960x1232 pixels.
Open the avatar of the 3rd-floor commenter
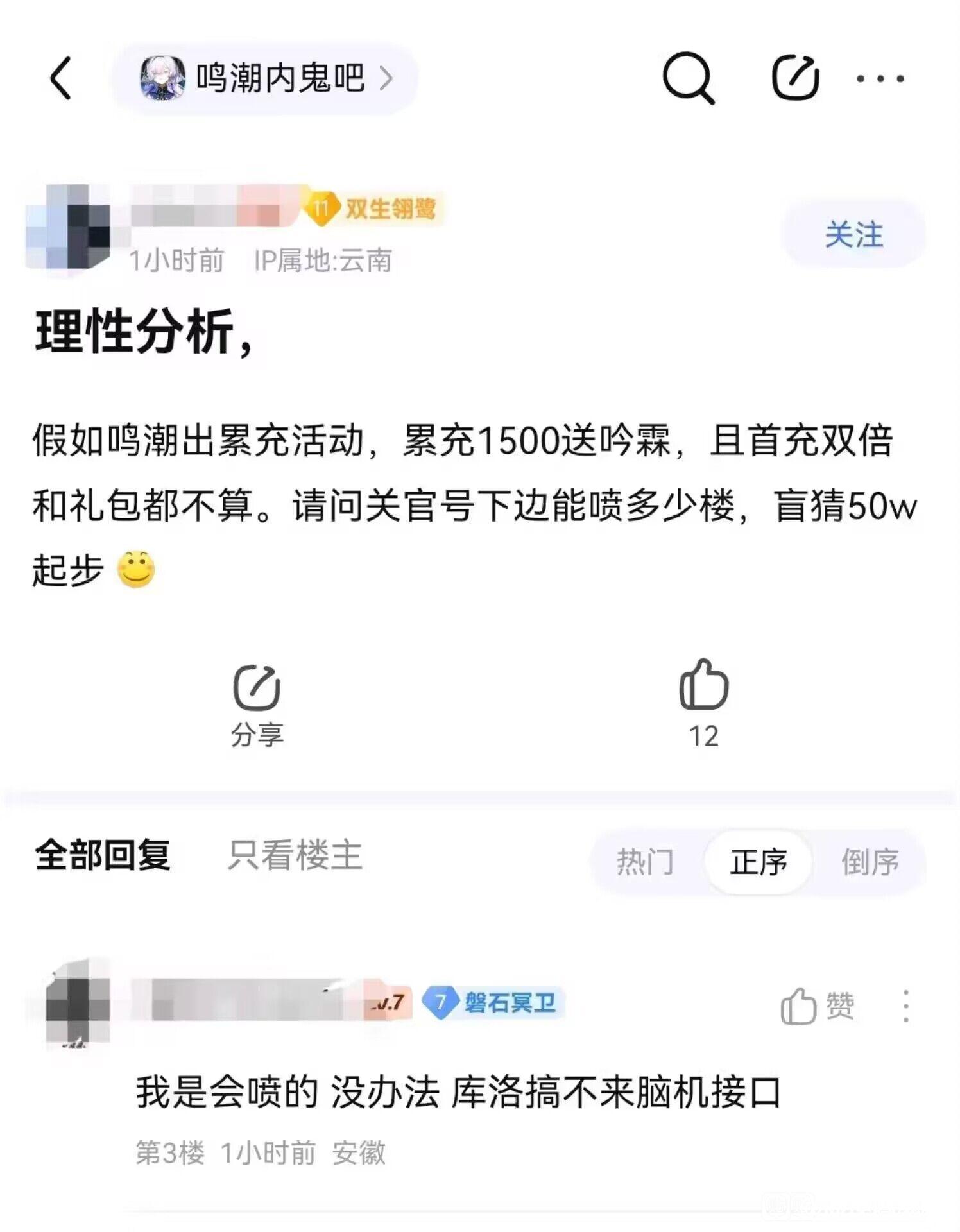[x=78, y=1002]
